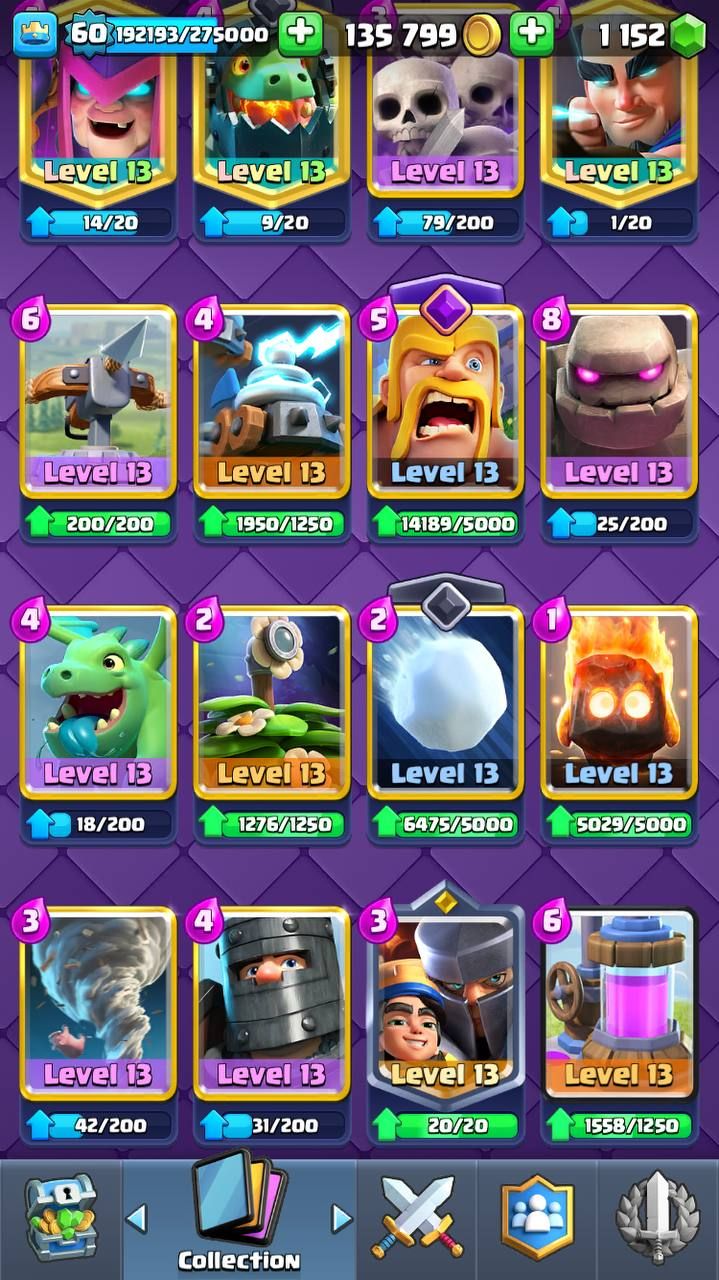The height and width of the screenshot is (1280, 719).
Task: Open the events sword laurel tab
Action: pyautogui.click(x=660, y=1218)
